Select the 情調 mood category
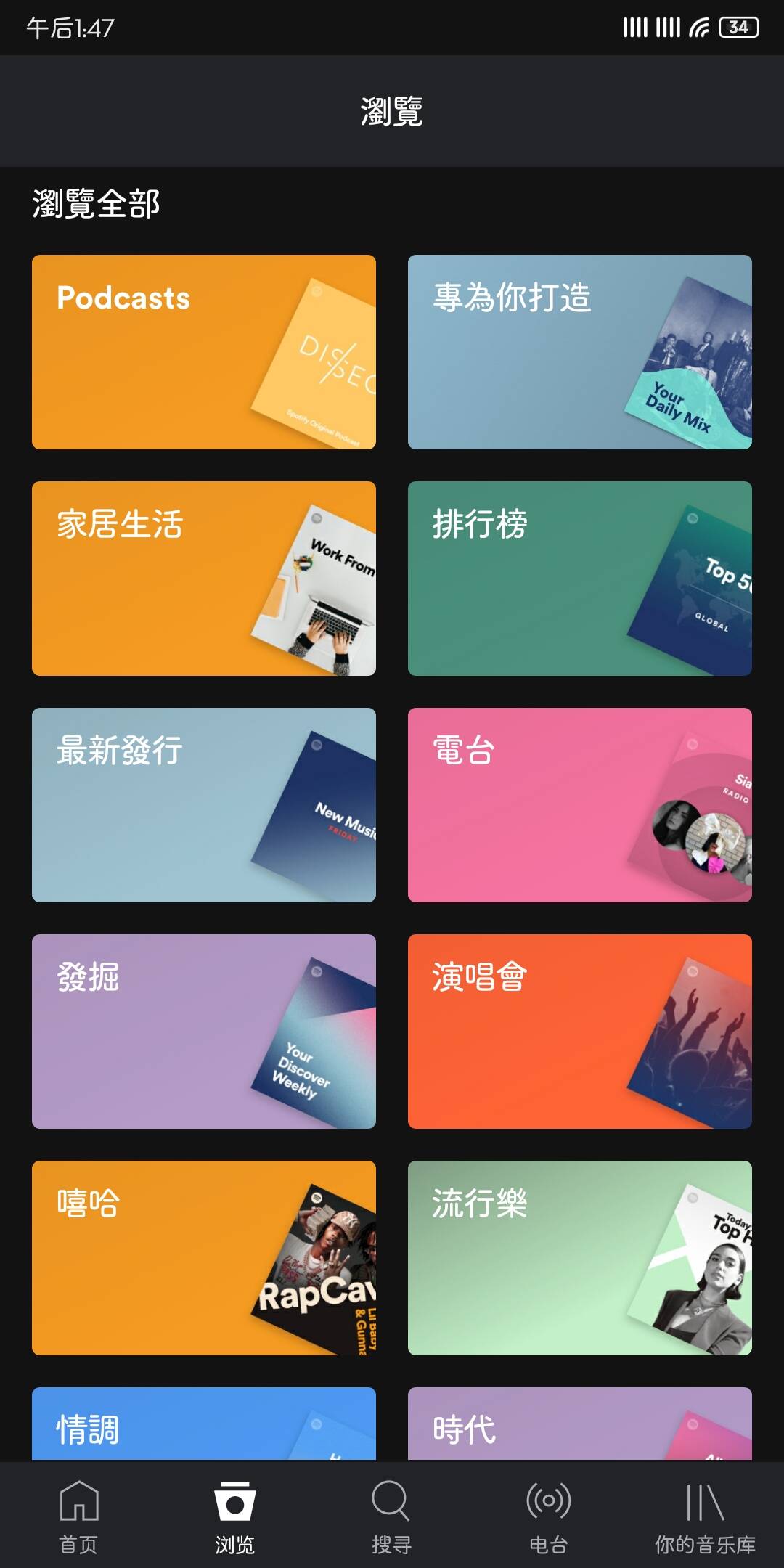This screenshot has height=1568, width=784. point(203,1424)
